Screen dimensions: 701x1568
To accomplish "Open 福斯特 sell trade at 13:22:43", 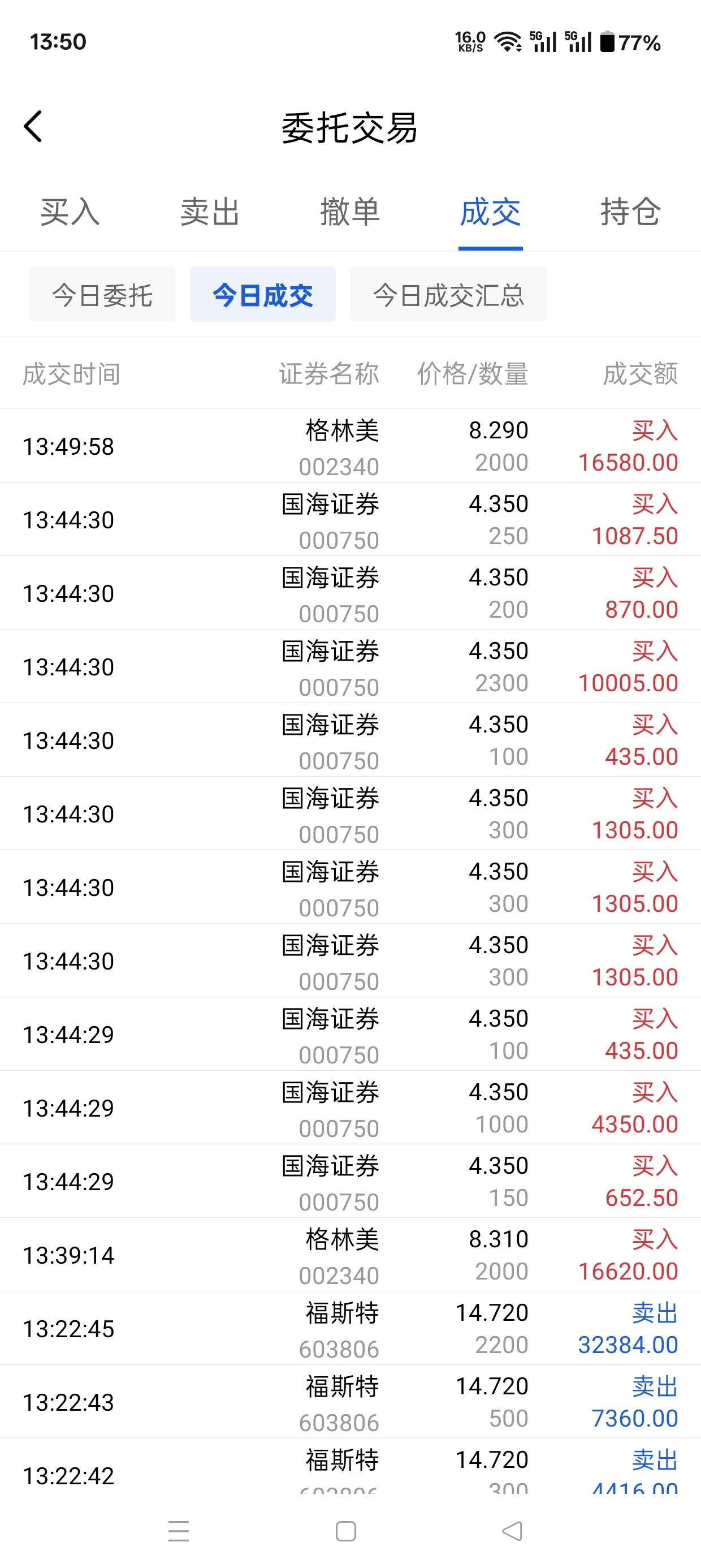I will click(350, 1402).
